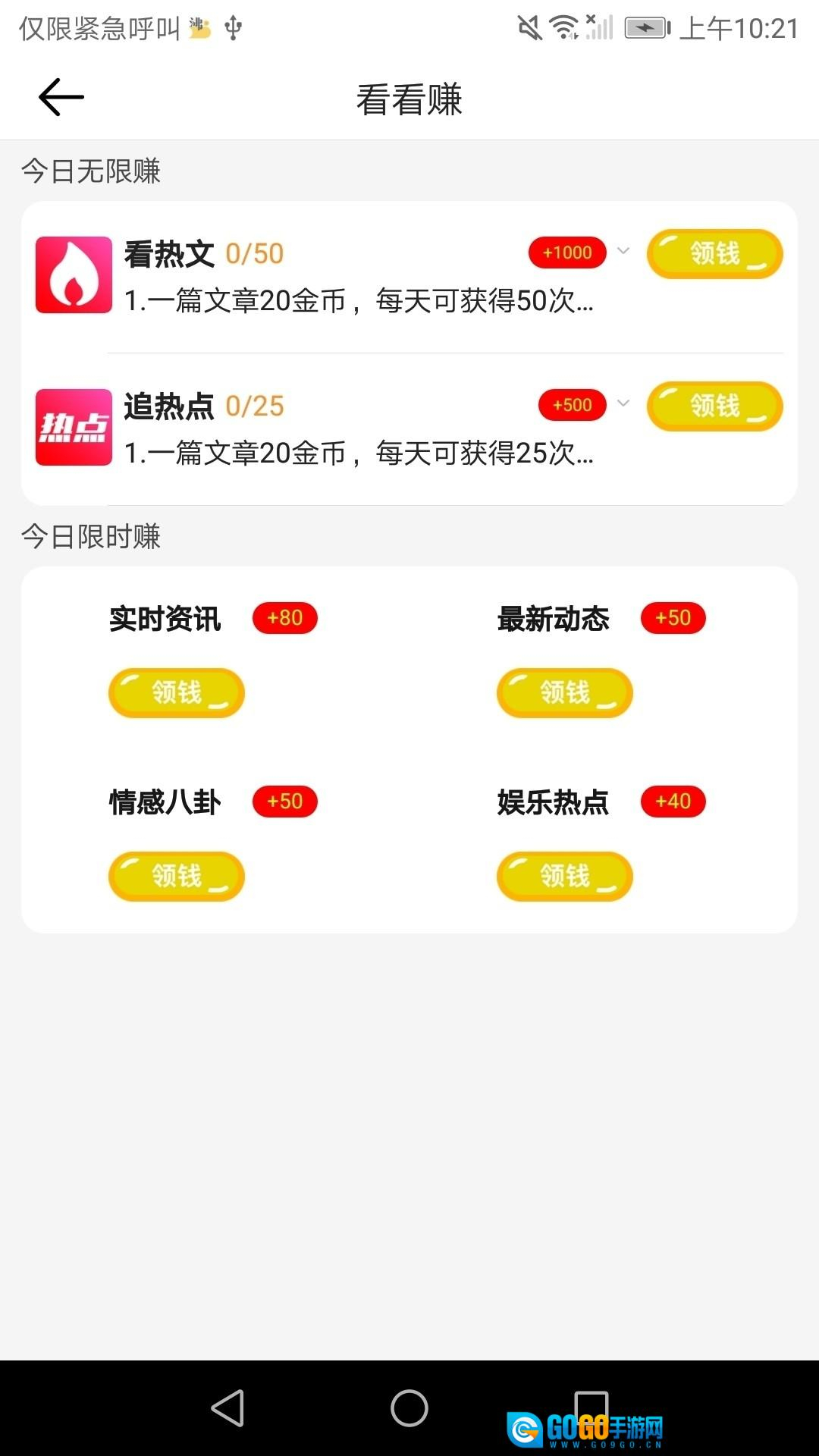Go back from the 看看赚 page

[x=61, y=98]
